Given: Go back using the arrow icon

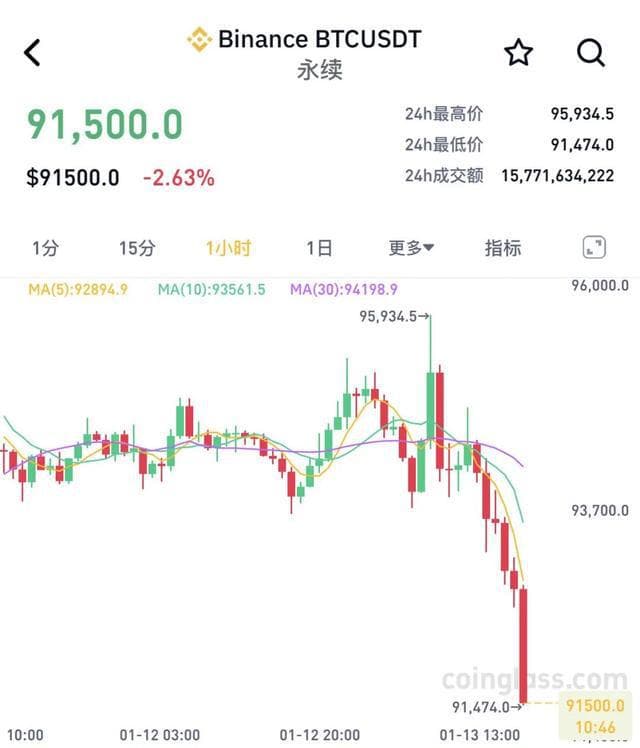Looking at the screenshot, I should pyautogui.click(x=32, y=52).
